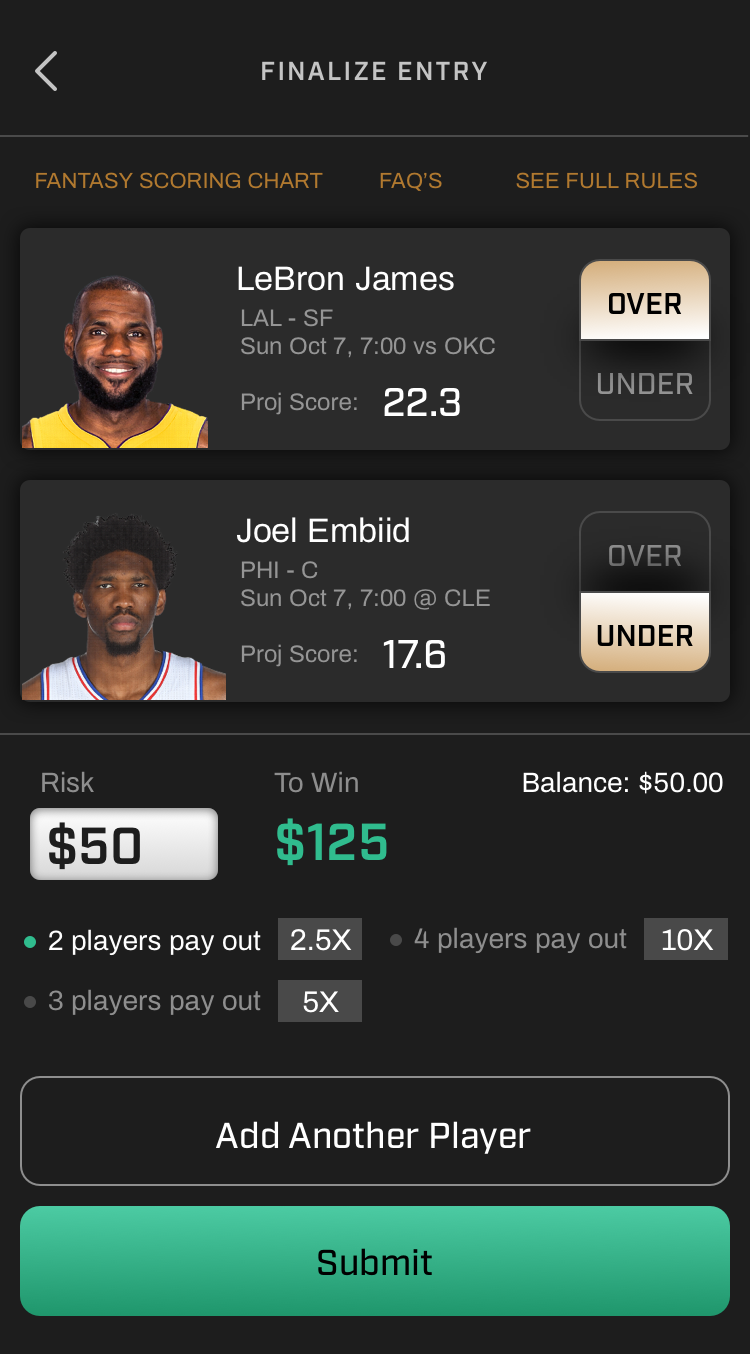
Task: Select OVER for LeBron James
Action: tap(644, 303)
